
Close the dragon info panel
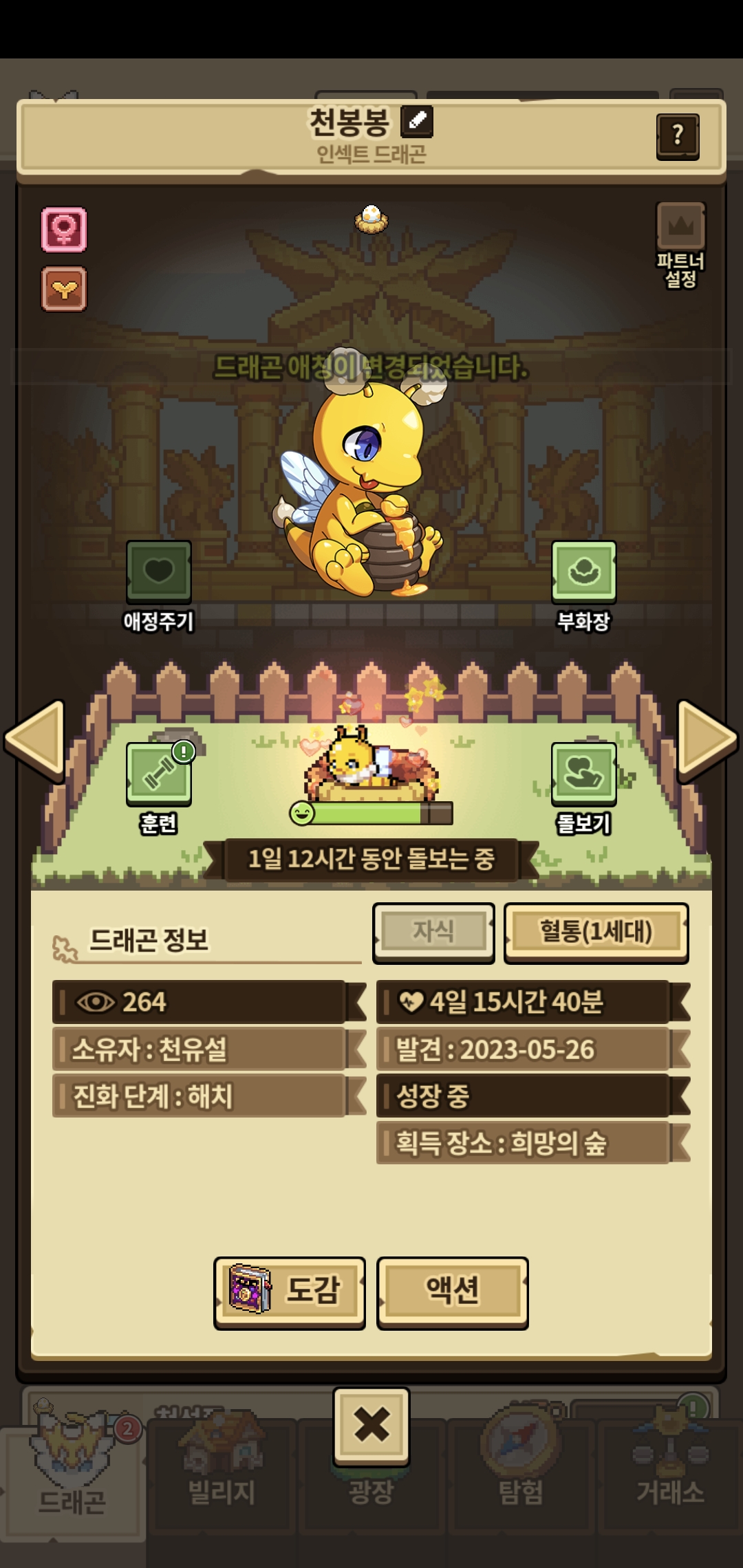point(371,1425)
